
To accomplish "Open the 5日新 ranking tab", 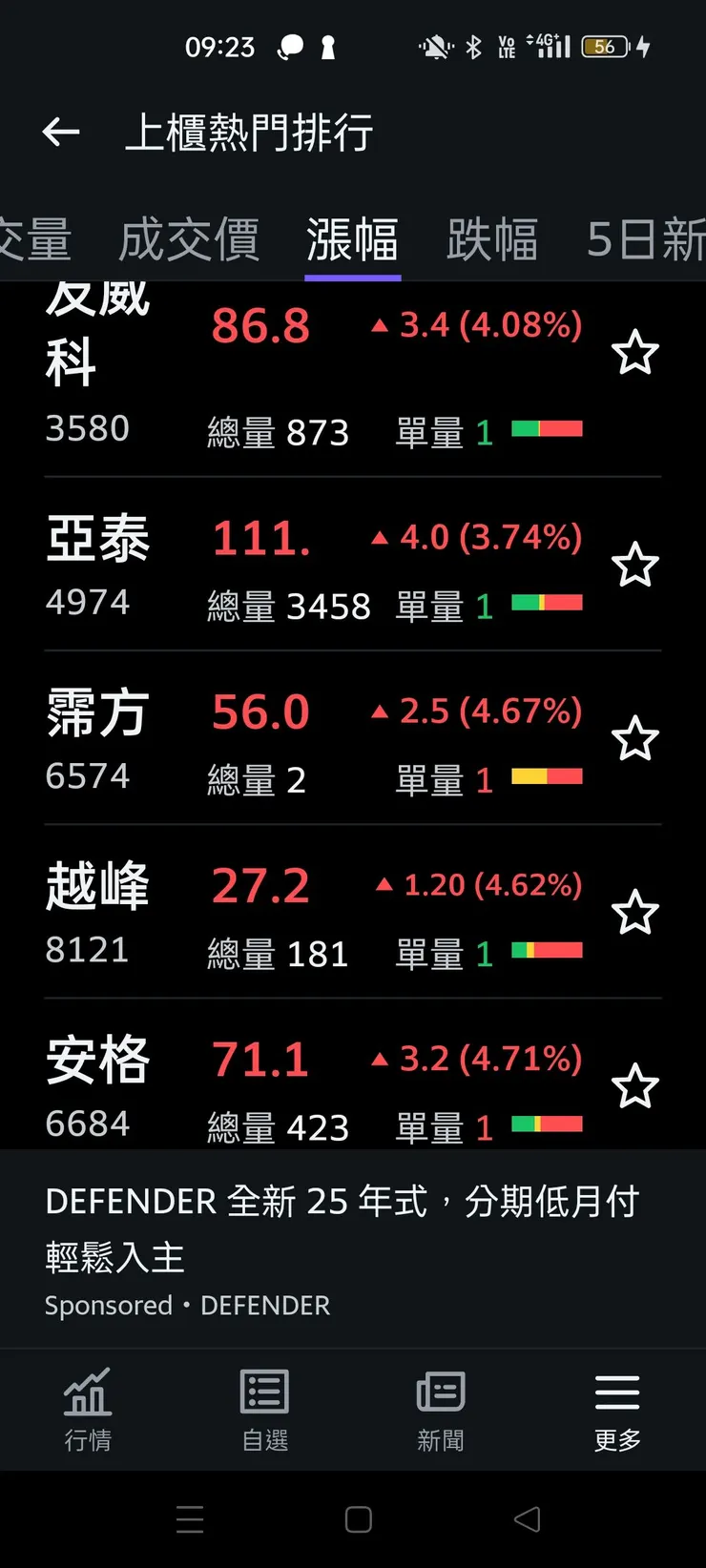I will pyautogui.click(x=646, y=238).
